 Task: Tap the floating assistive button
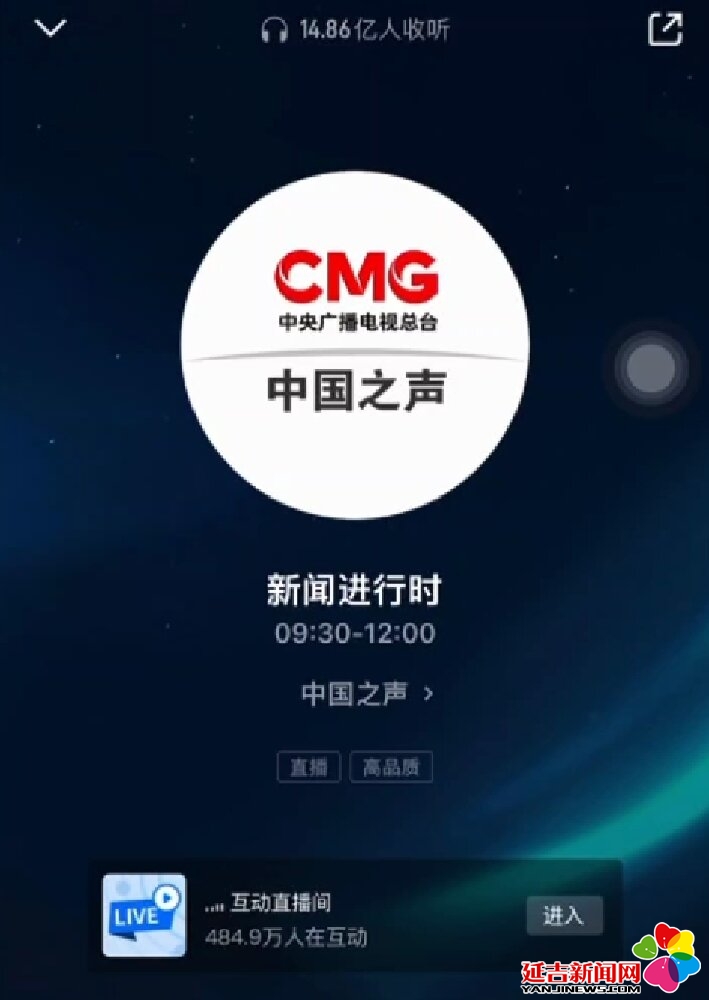[650, 369]
